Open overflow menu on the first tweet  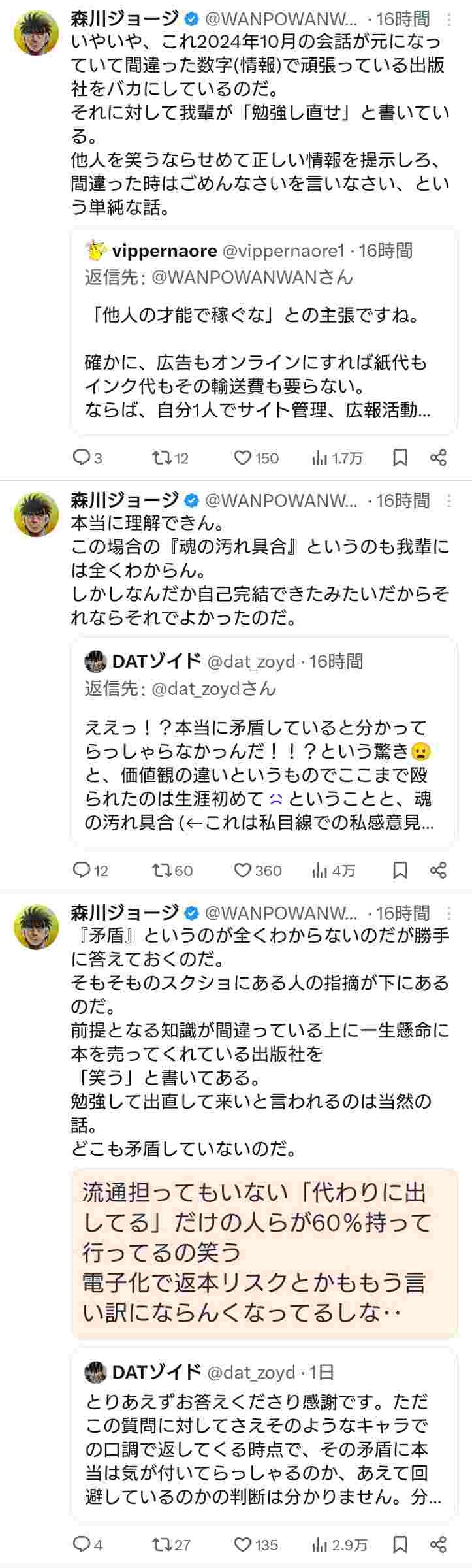tap(448, 20)
